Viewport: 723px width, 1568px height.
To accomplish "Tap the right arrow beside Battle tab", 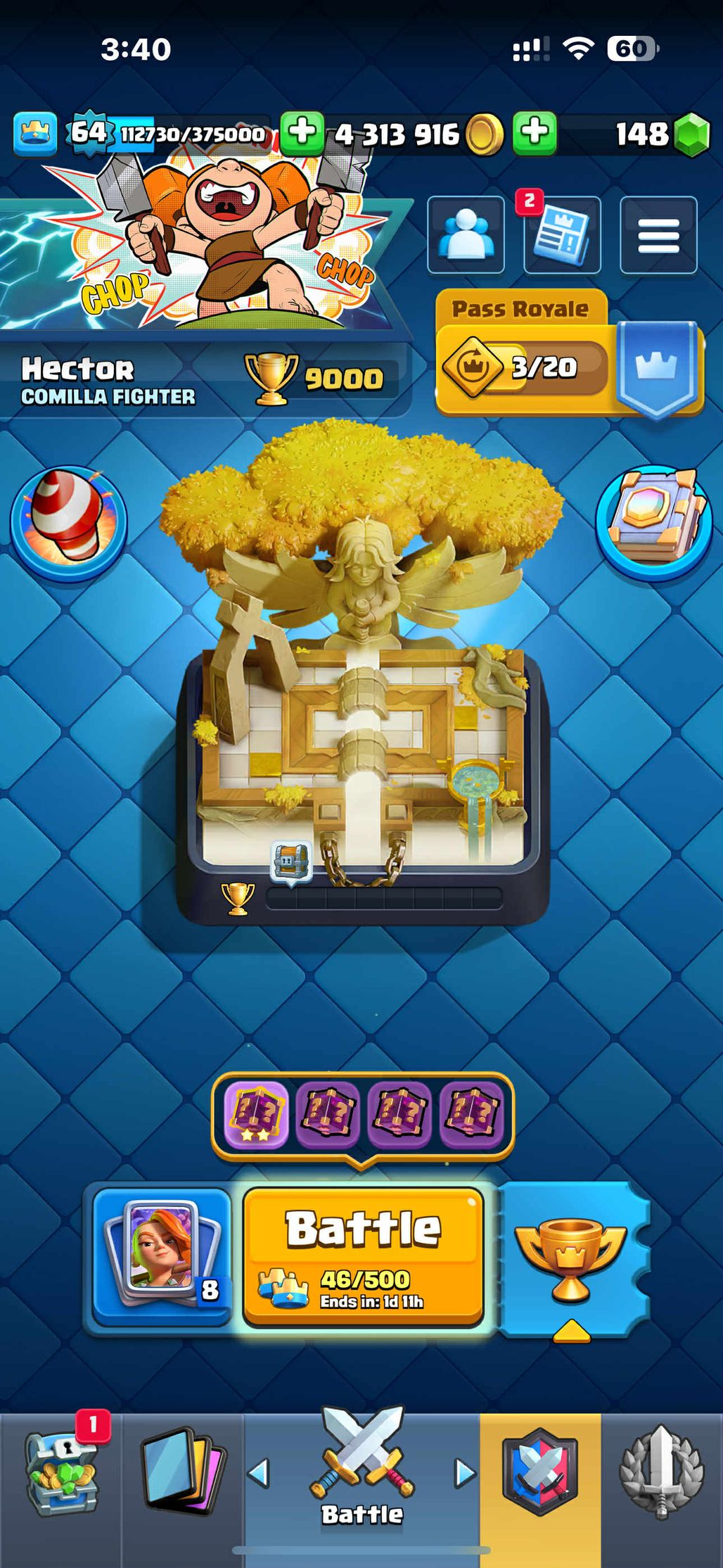I will coord(463,1472).
